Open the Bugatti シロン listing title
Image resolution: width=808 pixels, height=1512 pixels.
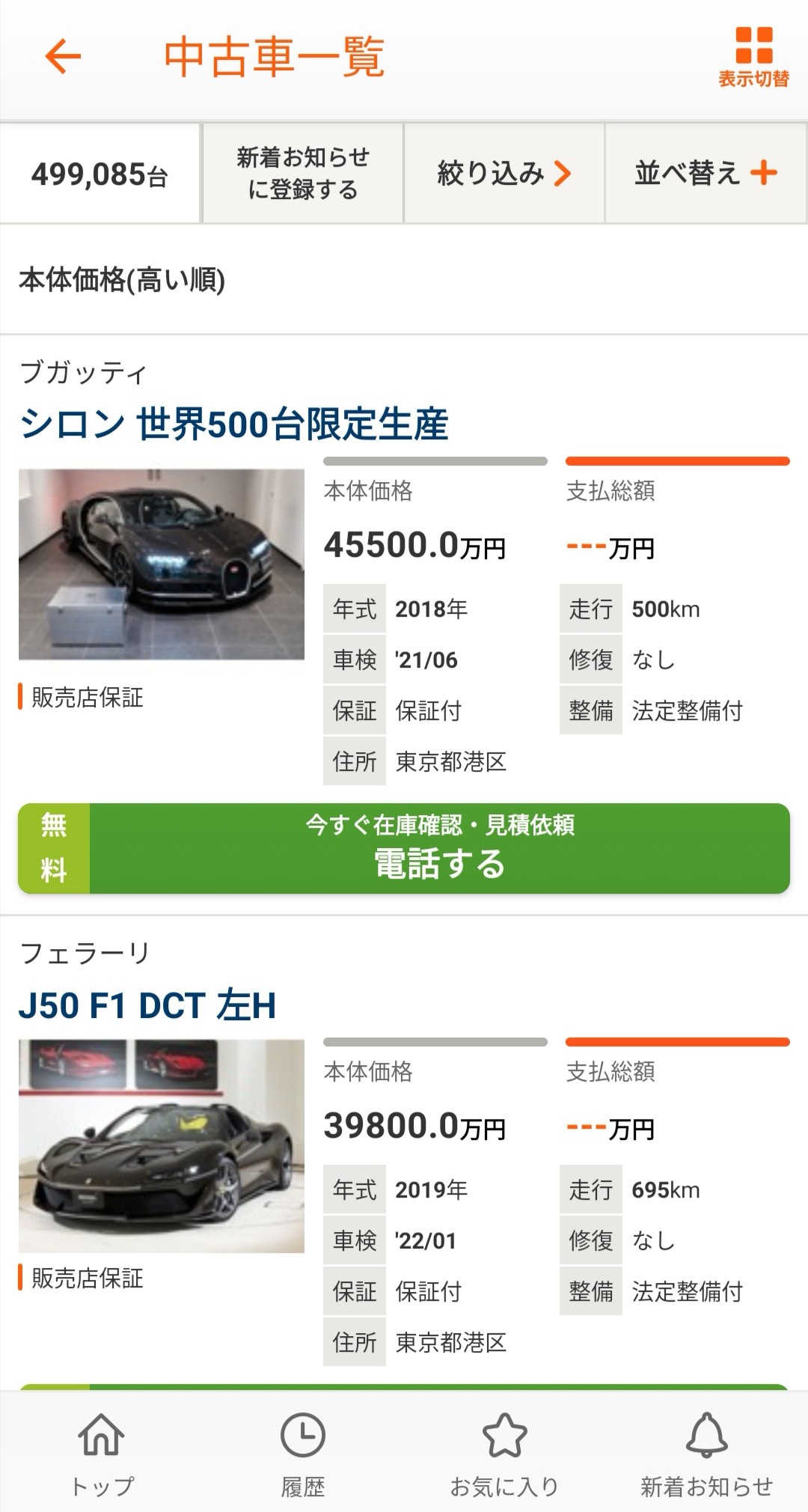click(x=234, y=424)
